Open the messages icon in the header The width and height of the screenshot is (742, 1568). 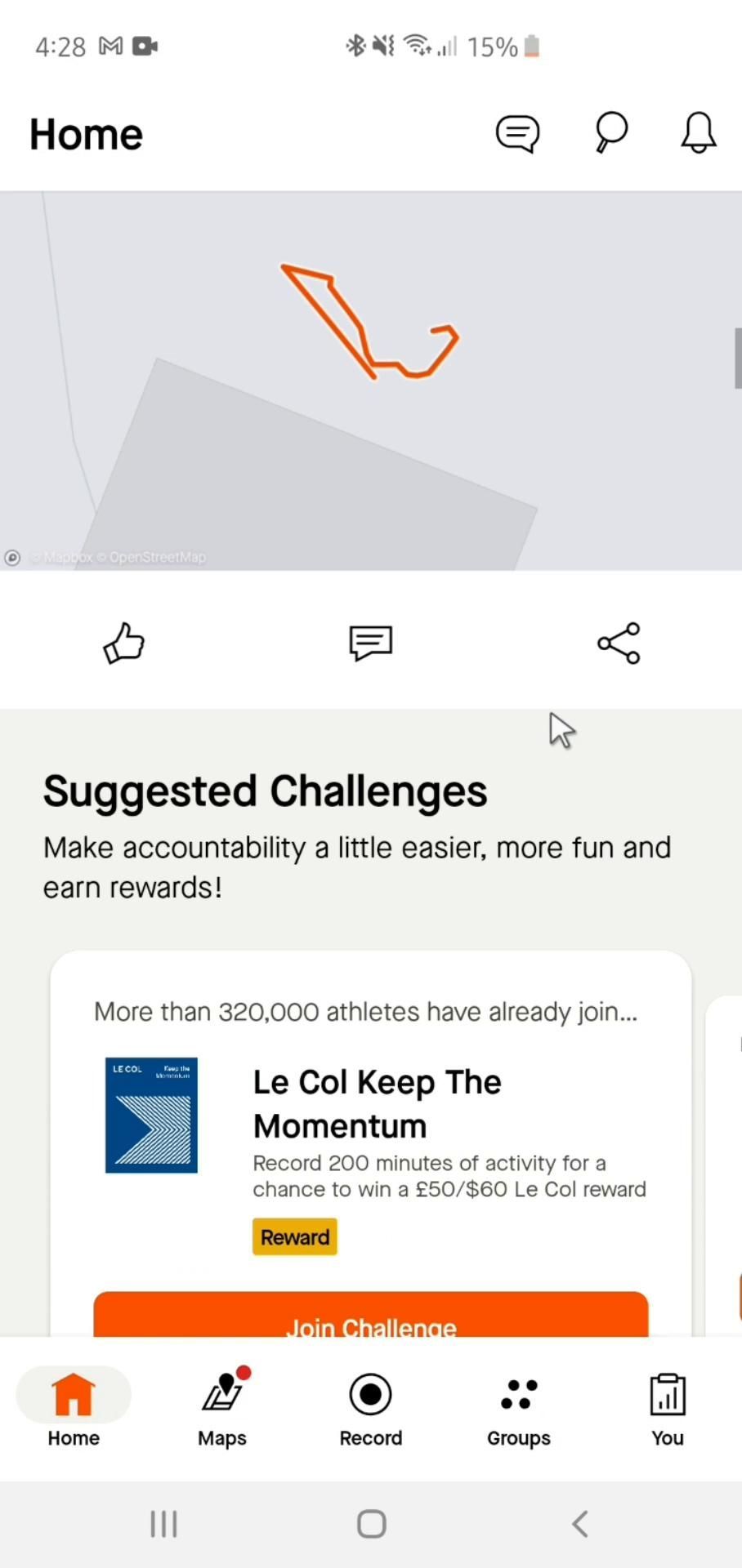[x=517, y=133]
